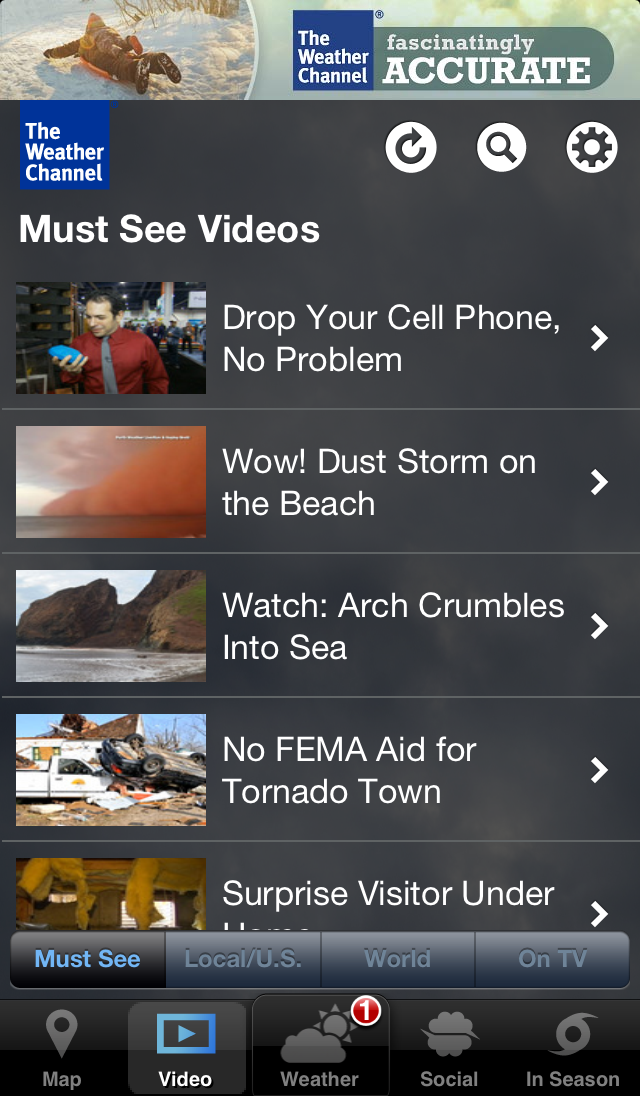The height and width of the screenshot is (1096, 640).
Task: Open "Watch: Arch Crumbles Into Sea" video
Action: pos(320,626)
